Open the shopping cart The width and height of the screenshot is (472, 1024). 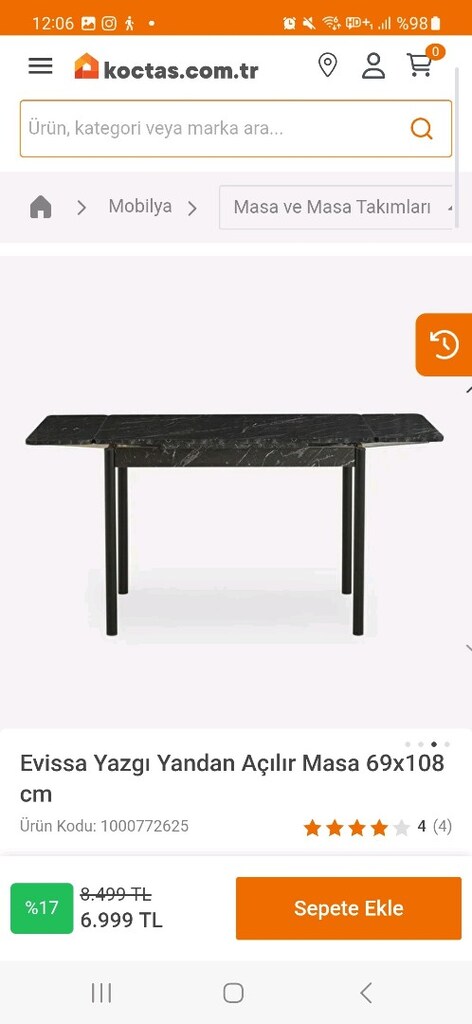[x=422, y=64]
